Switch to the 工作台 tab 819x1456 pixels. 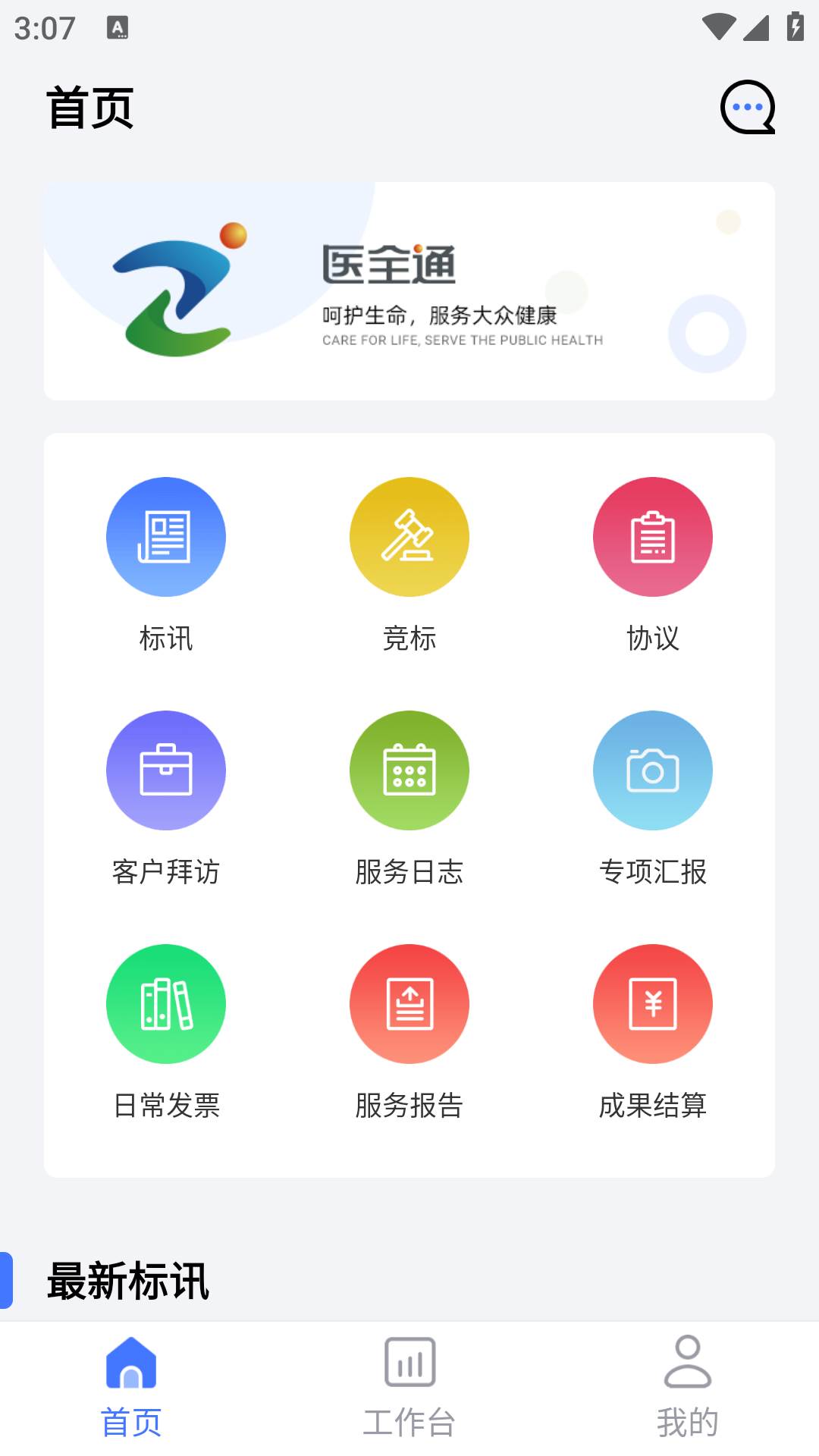pyautogui.click(x=409, y=1388)
